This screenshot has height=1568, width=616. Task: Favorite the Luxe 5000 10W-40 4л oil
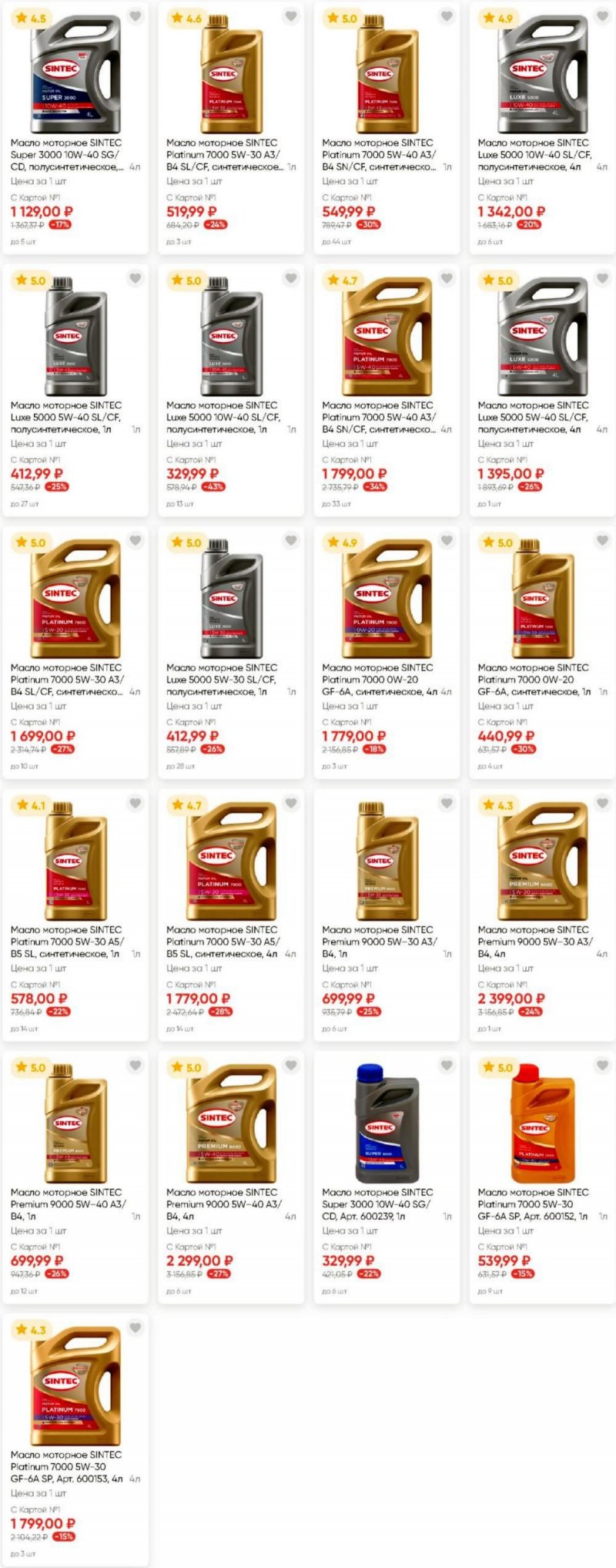(602, 16)
